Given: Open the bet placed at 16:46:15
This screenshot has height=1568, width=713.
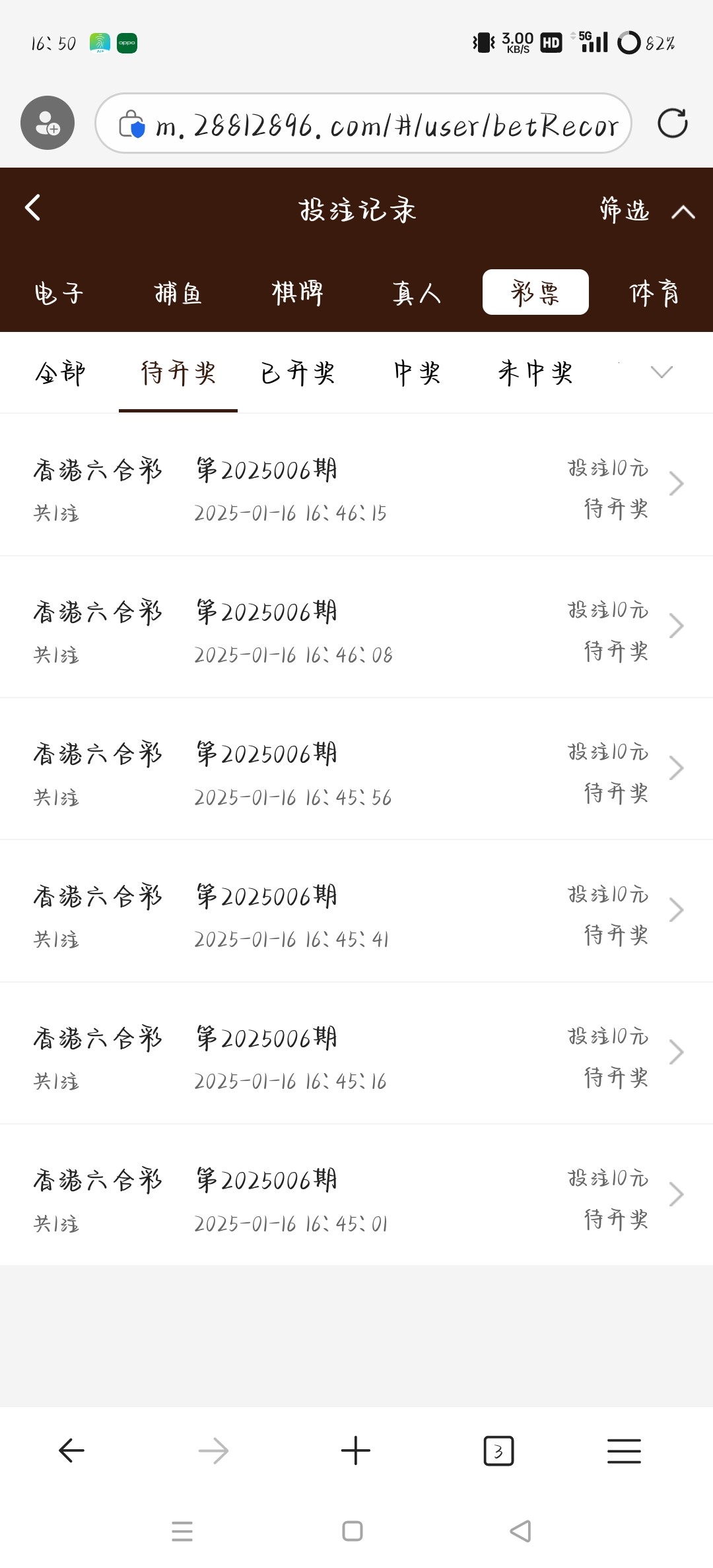Looking at the screenshot, I should 356,485.
